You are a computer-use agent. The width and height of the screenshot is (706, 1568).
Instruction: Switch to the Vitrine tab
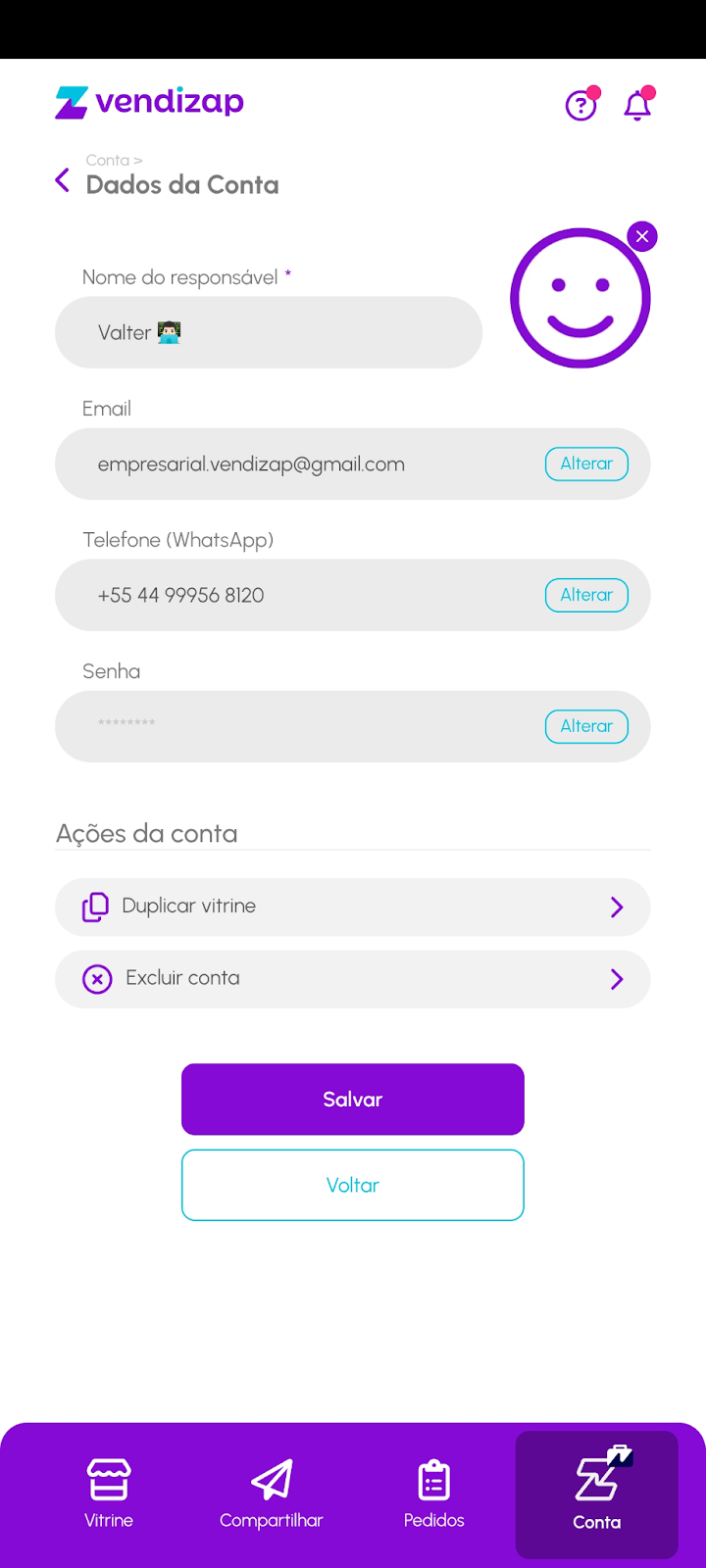tap(109, 1494)
